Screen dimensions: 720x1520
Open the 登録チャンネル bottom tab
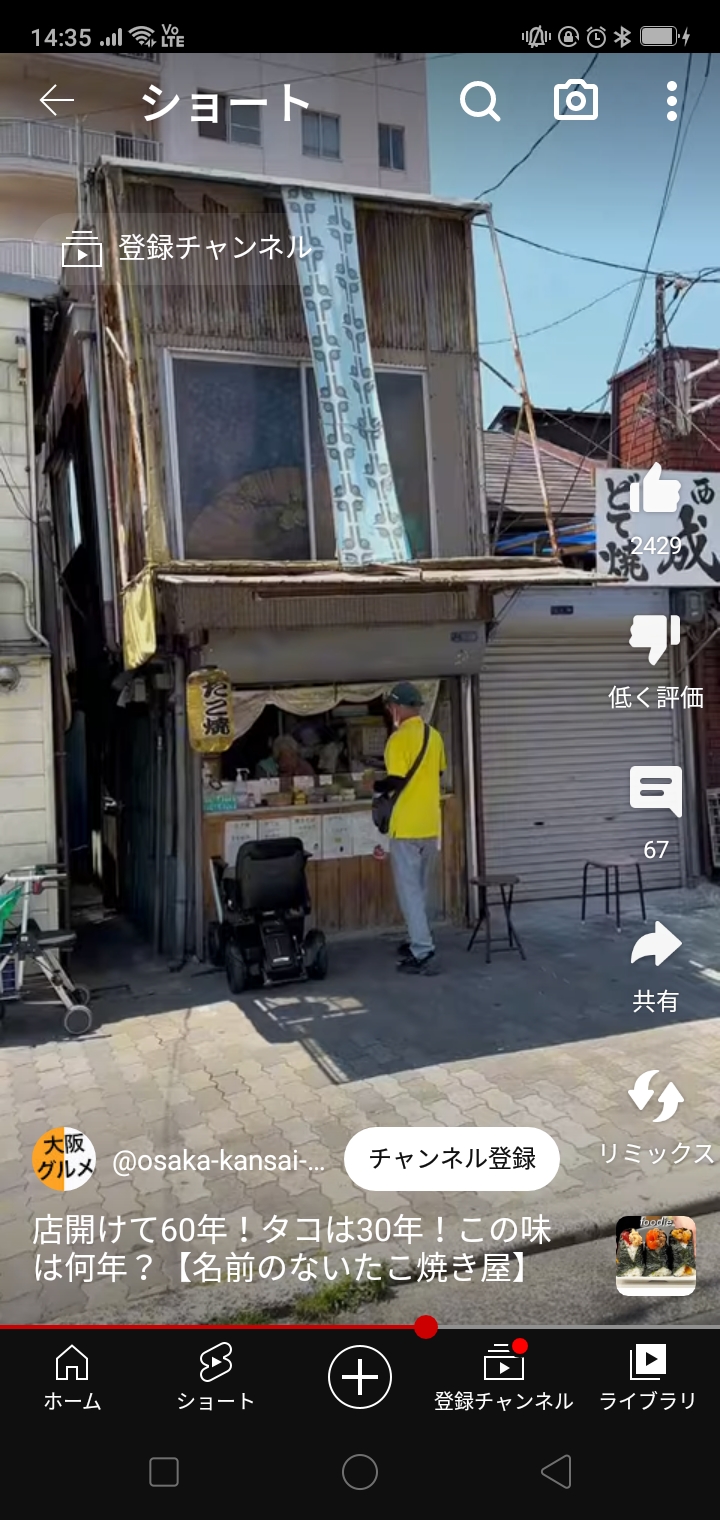click(x=504, y=1377)
